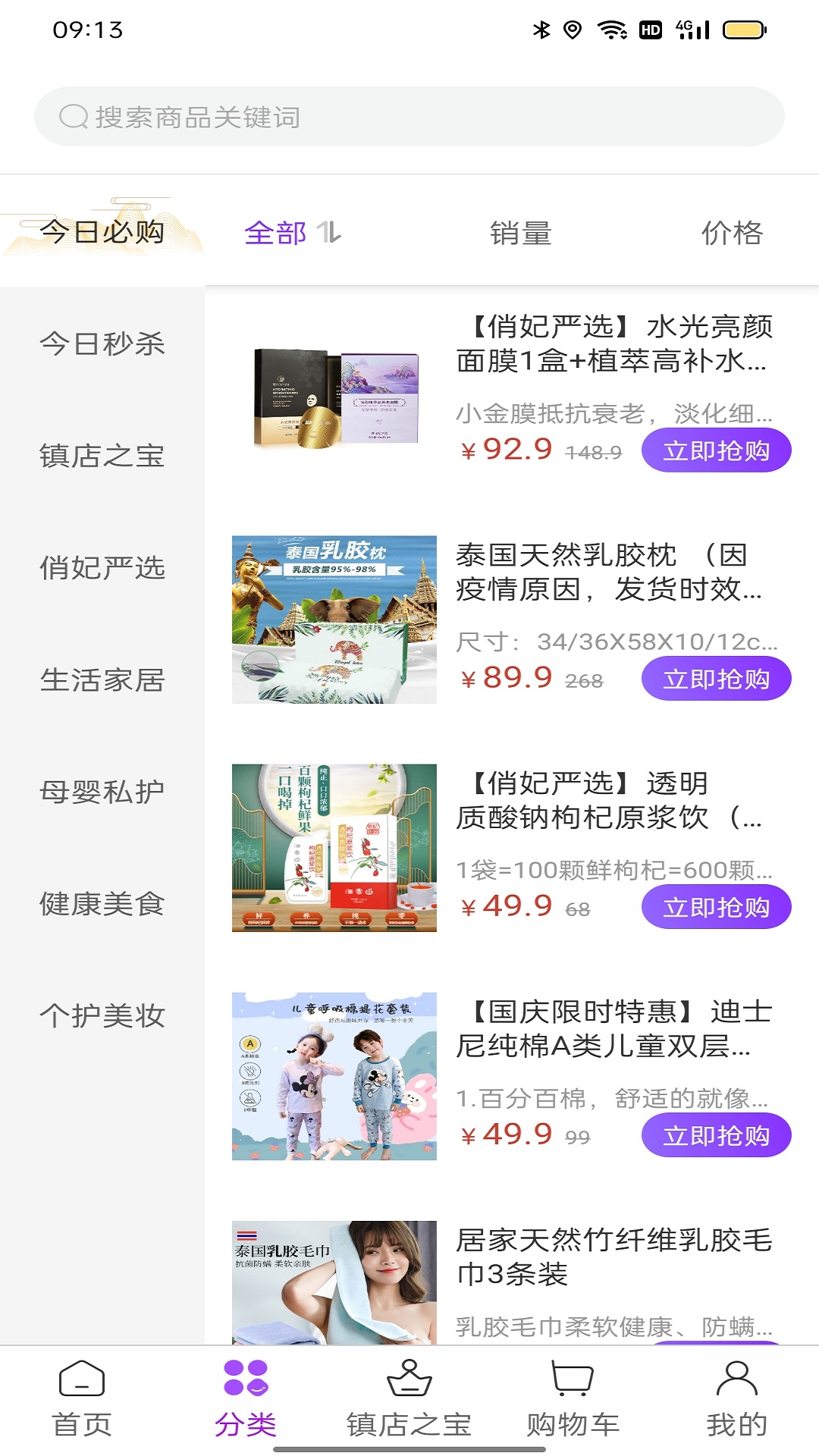Select the 健康美食 category
This screenshot has width=819, height=1456.
pos(102,904)
